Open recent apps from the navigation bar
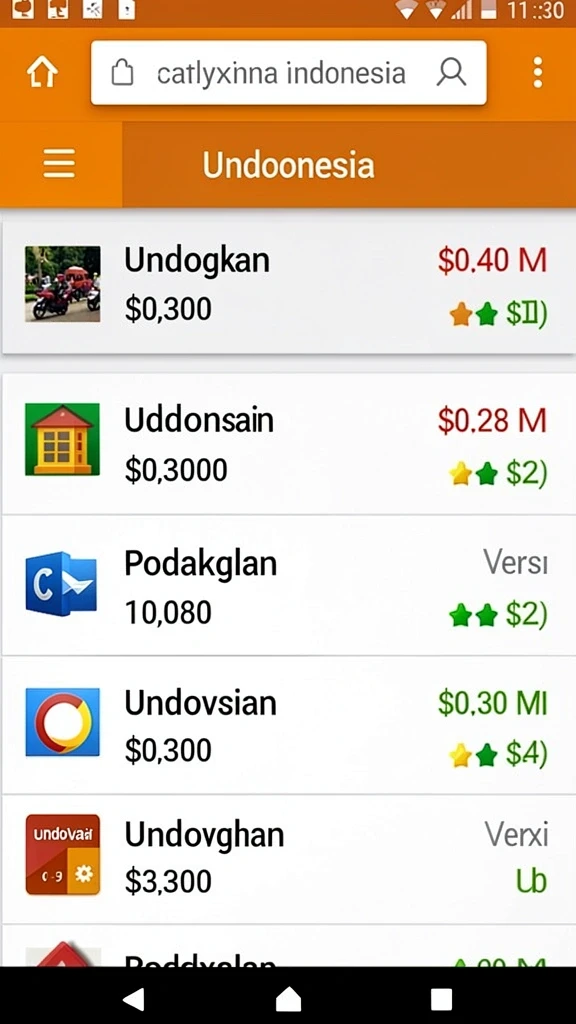 (441, 999)
